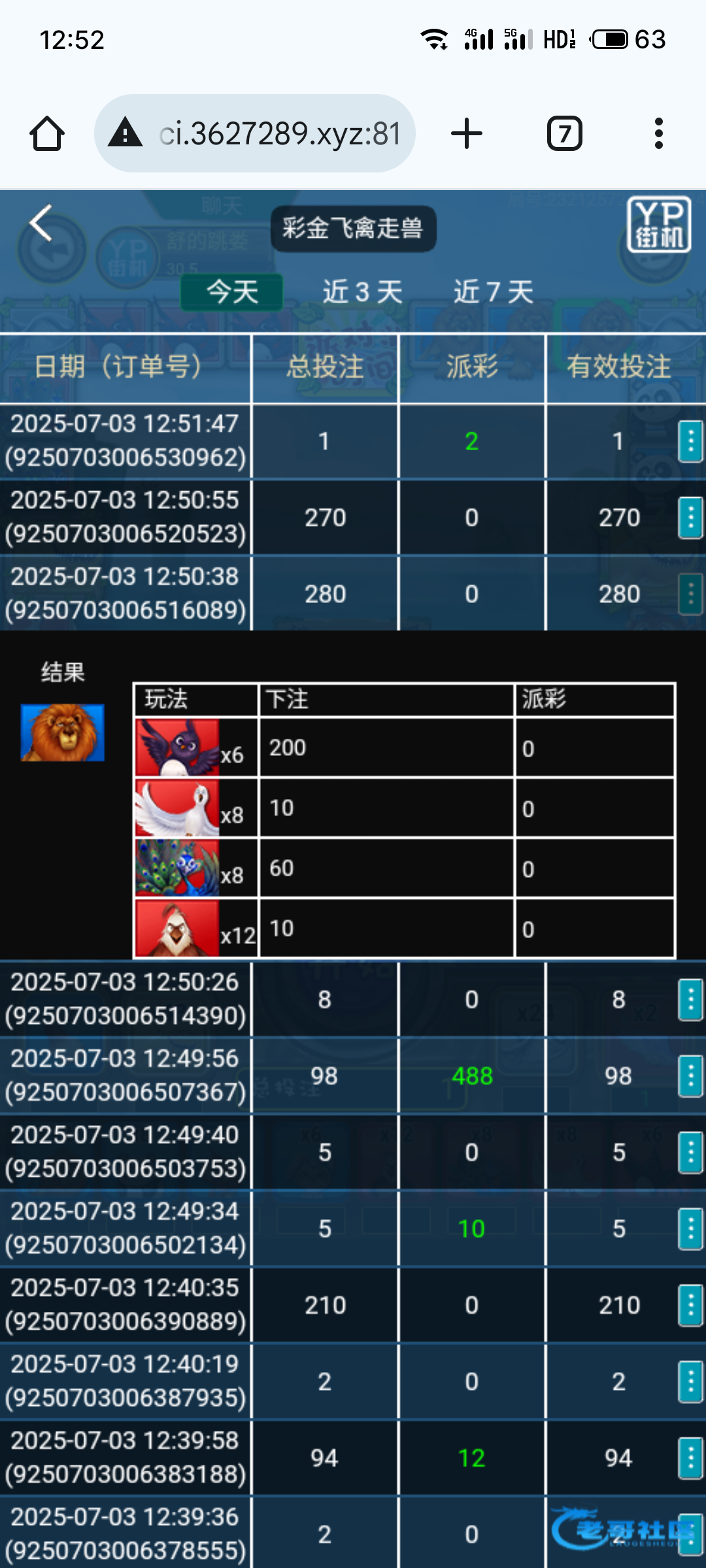
Task: Open the tab switcher showing 7
Action: (x=564, y=134)
